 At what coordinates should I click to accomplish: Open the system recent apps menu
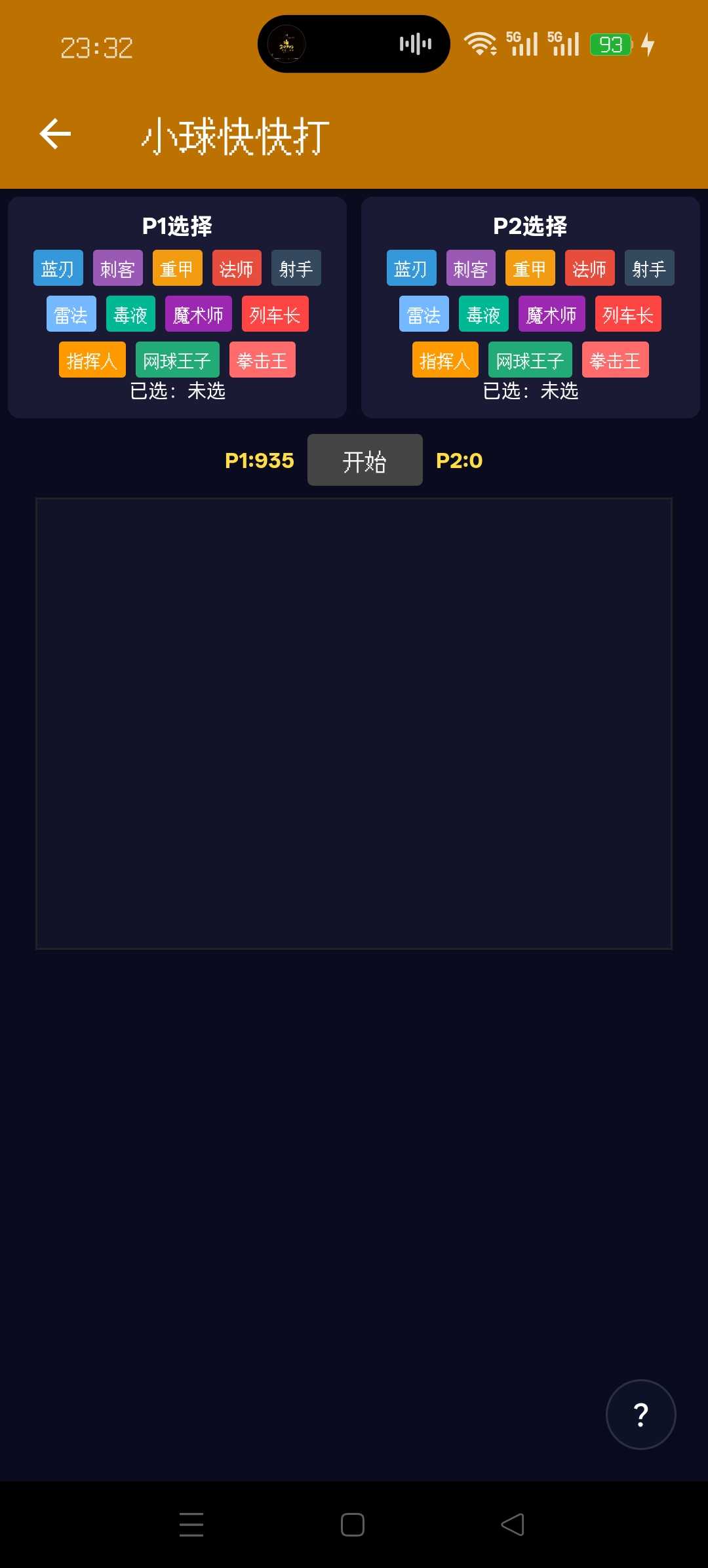191,1525
